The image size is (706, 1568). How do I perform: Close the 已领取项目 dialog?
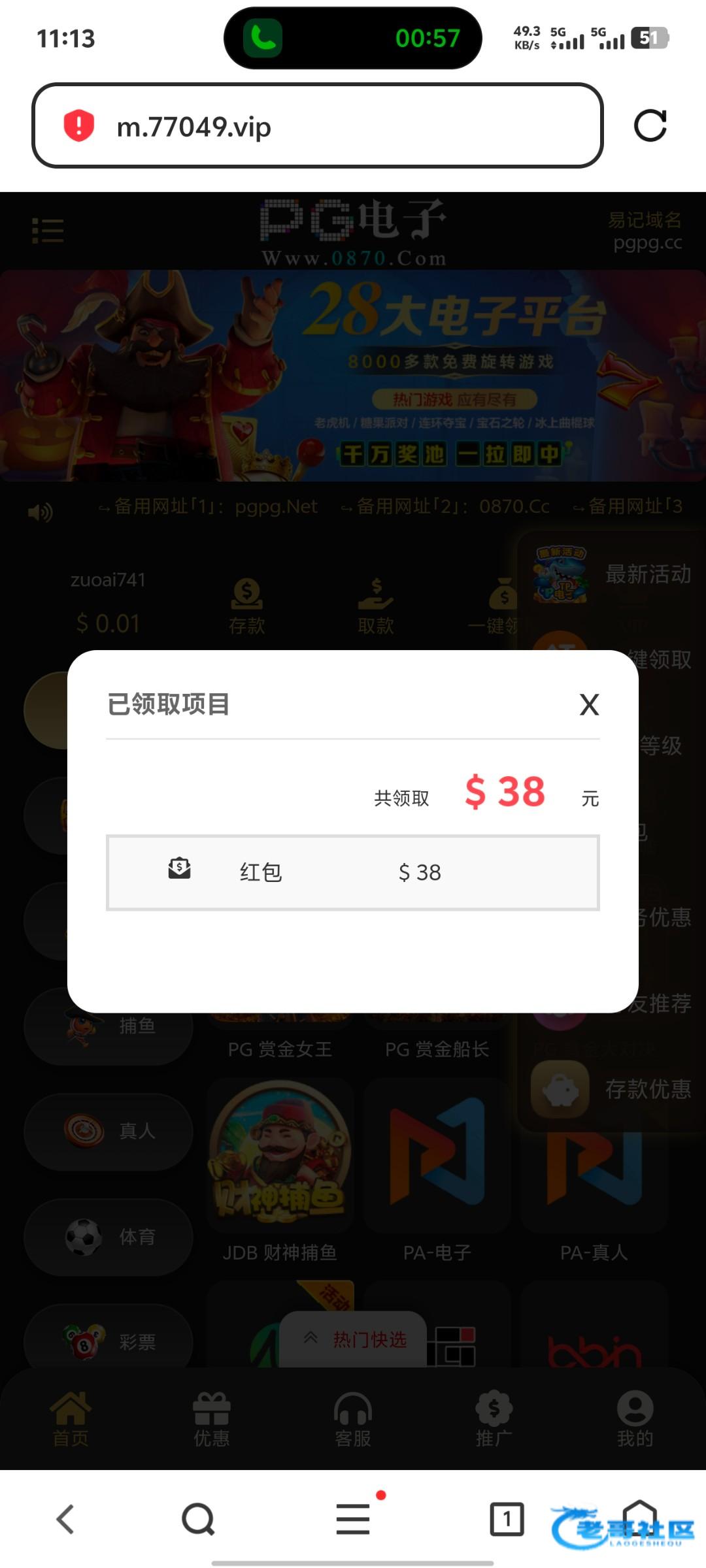tap(589, 705)
